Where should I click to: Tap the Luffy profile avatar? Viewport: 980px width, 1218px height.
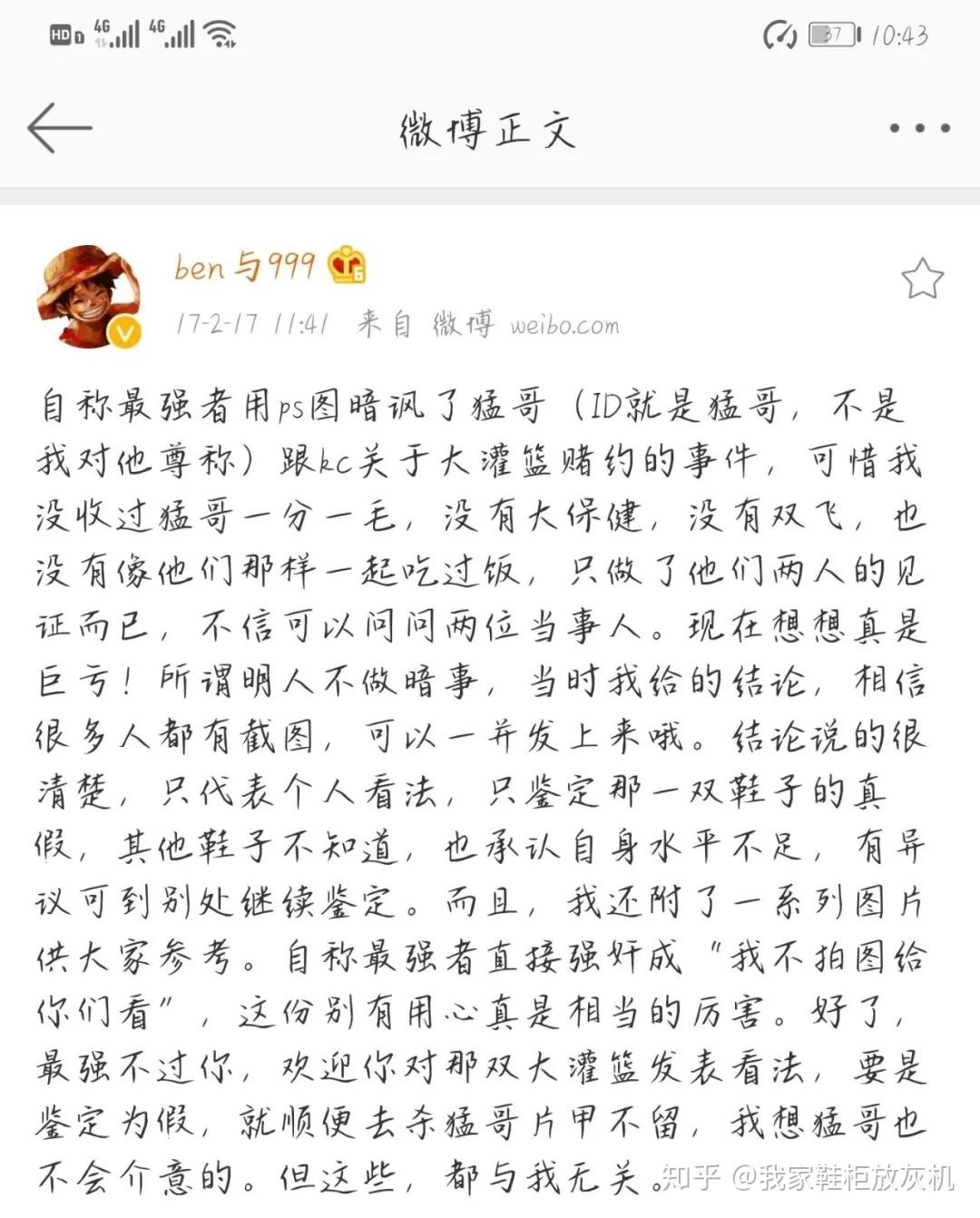[x=89, y=295]
